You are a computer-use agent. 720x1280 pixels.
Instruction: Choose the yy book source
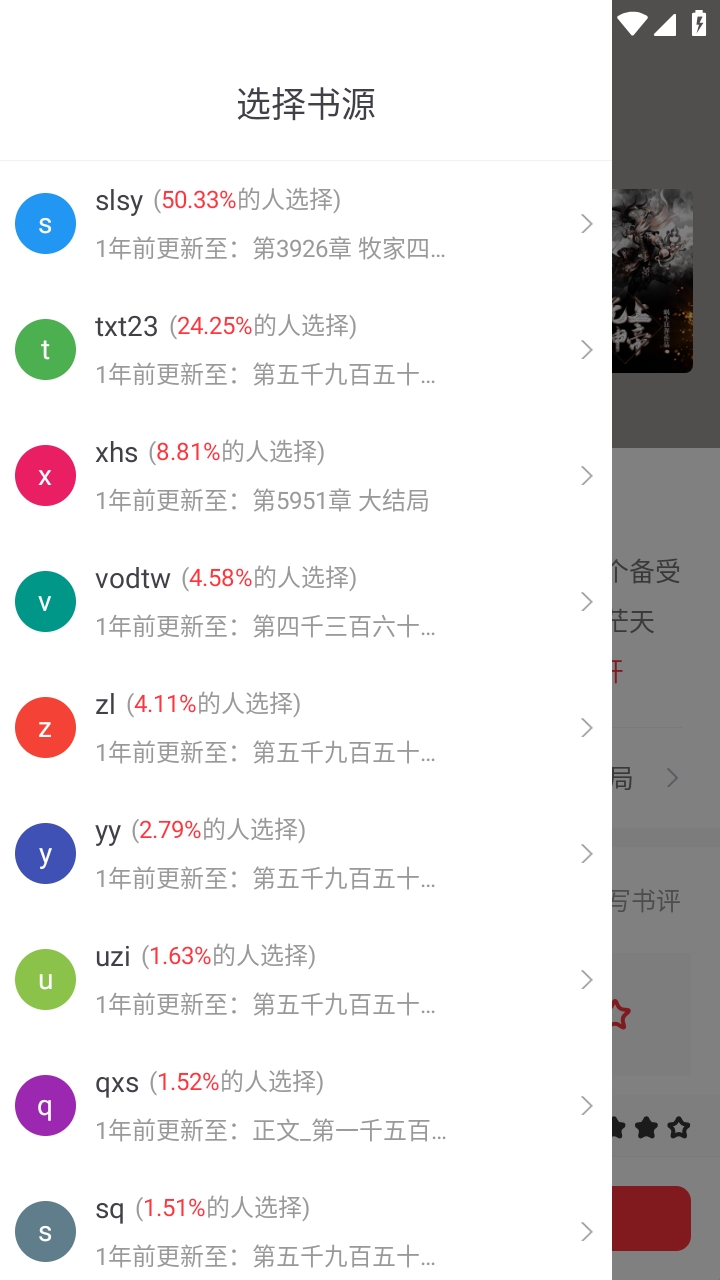300,854
